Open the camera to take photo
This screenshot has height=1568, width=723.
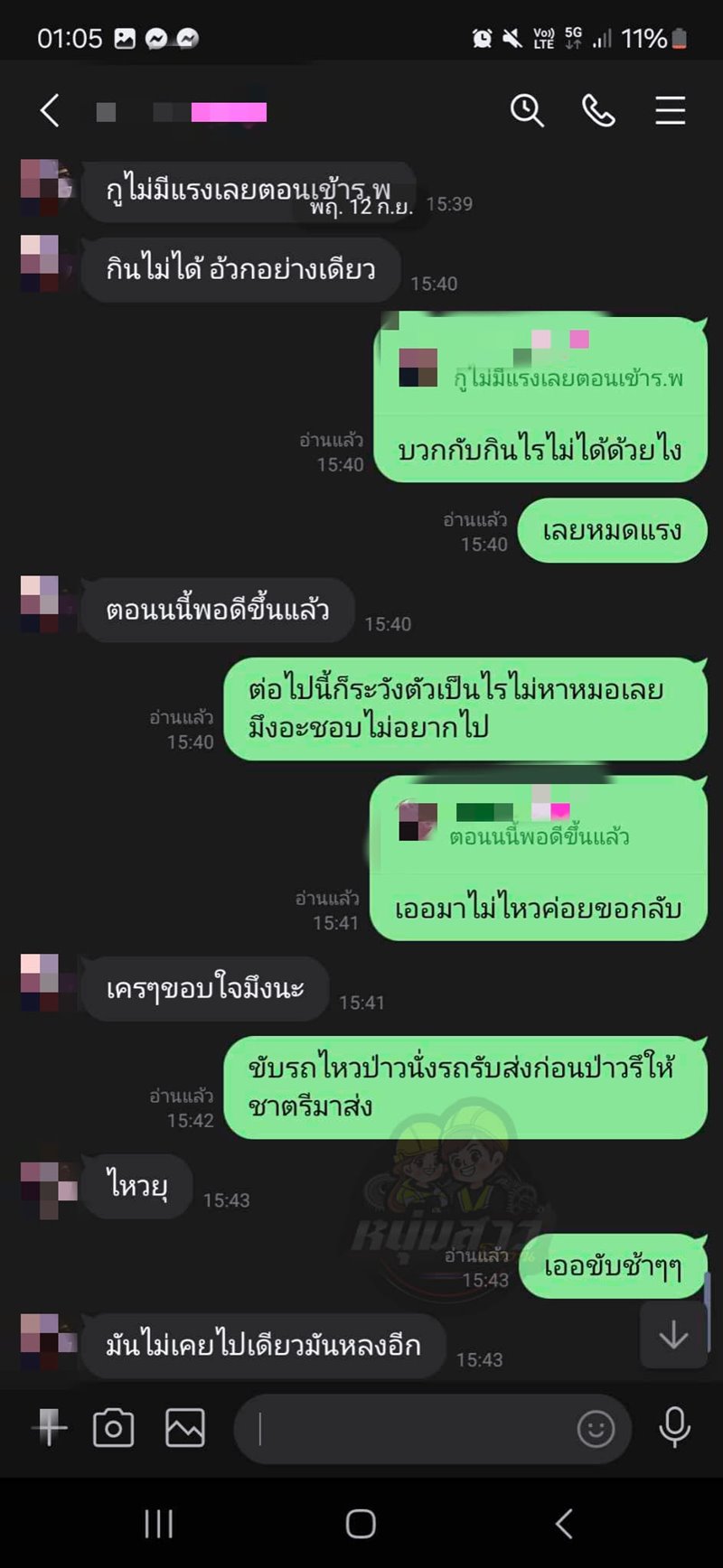point(114,1428)
